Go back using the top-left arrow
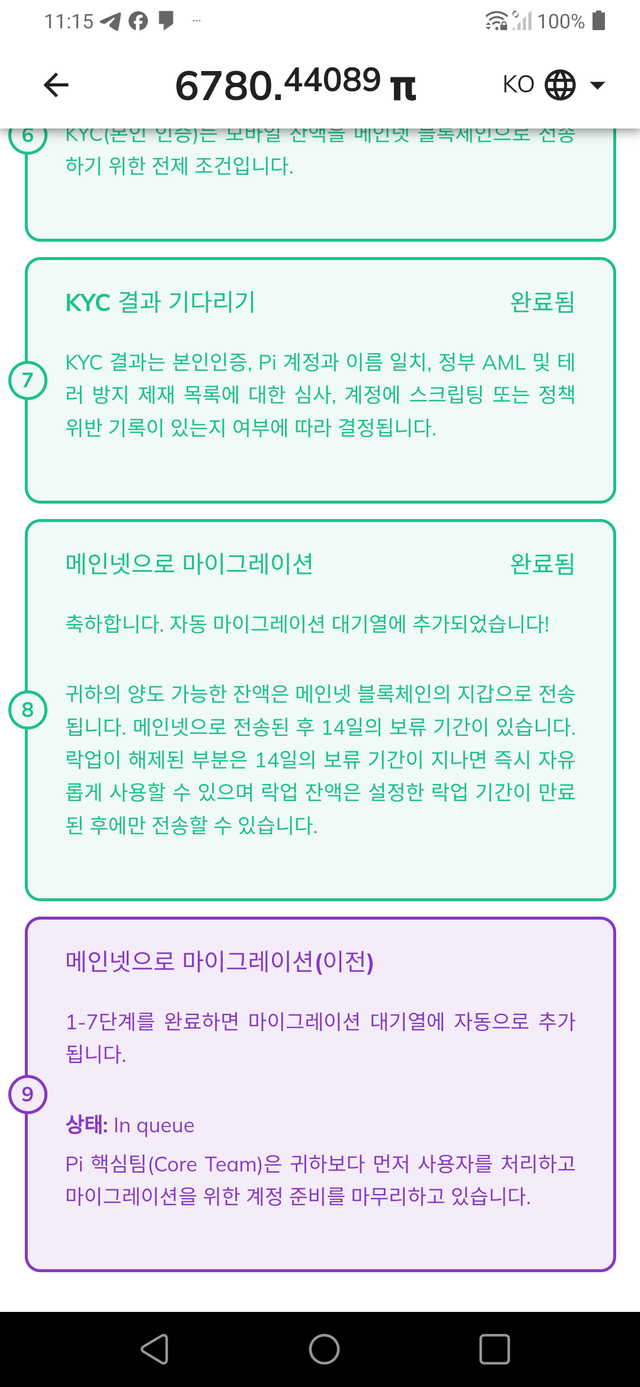Image resolution: width=640 pixels, height=1387 pixels. coord(56,85)
